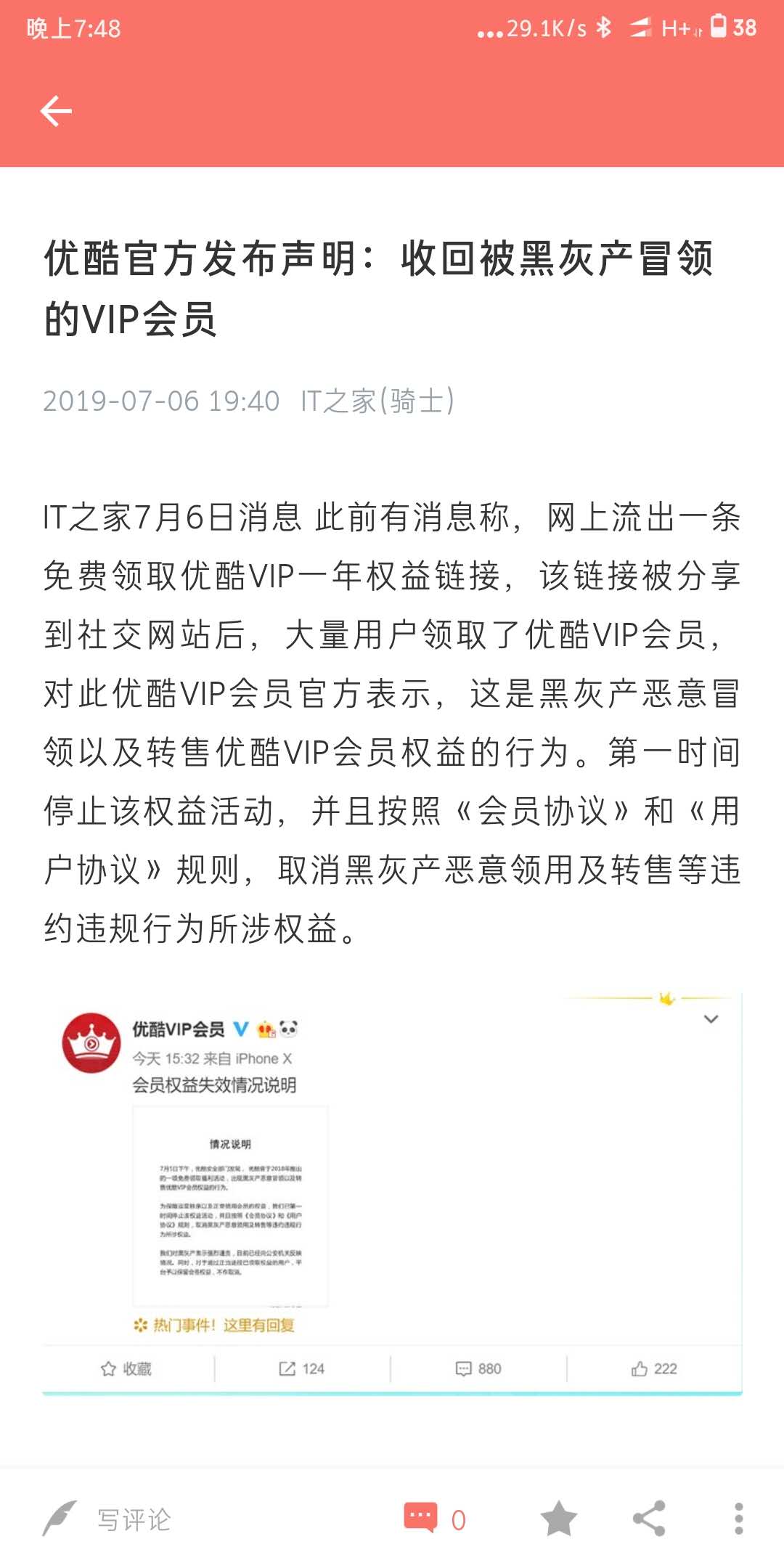784x1568 pixels.
Task: Favorite this article with the star
Action: pyautogui.click(x=558, y=1518)
